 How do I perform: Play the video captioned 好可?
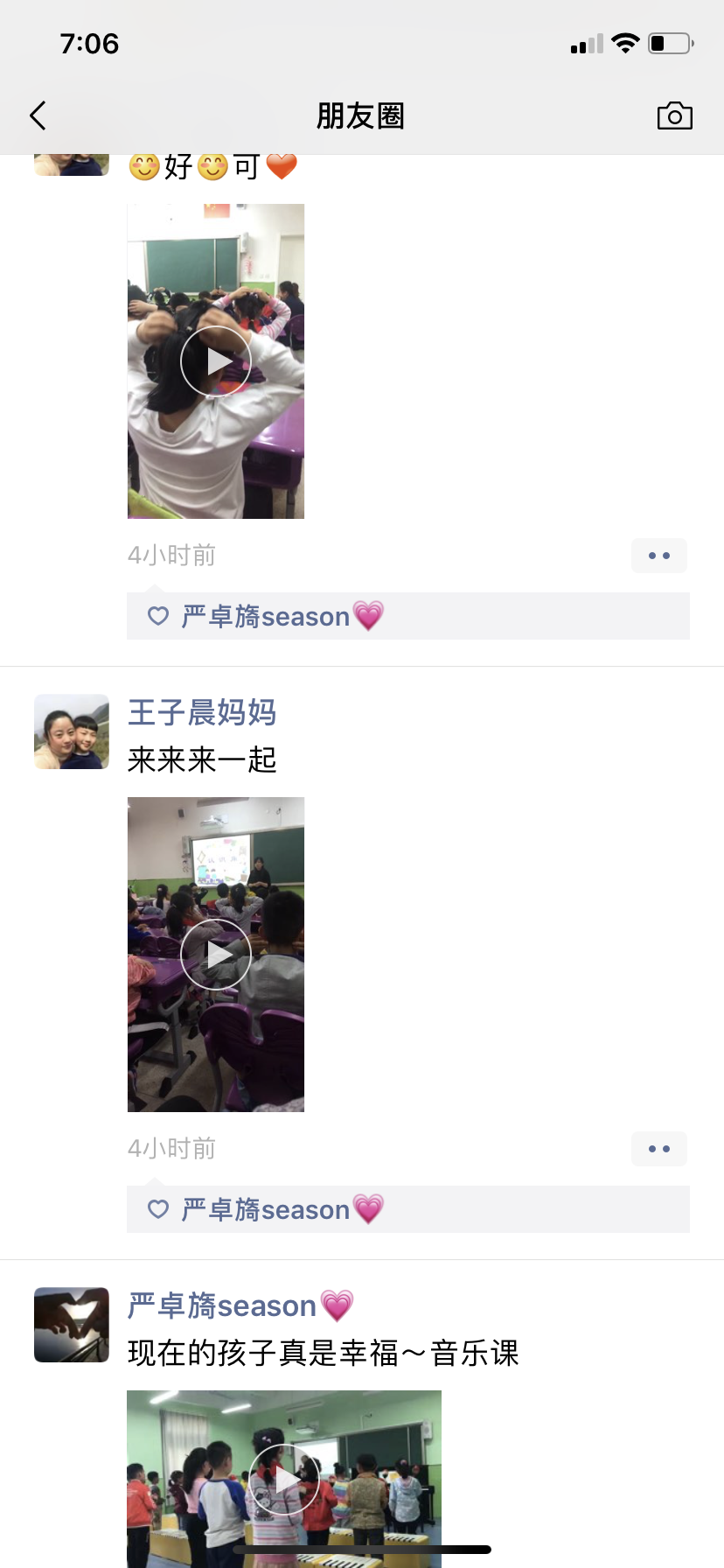pyautogui.click(x=216, y=361)
